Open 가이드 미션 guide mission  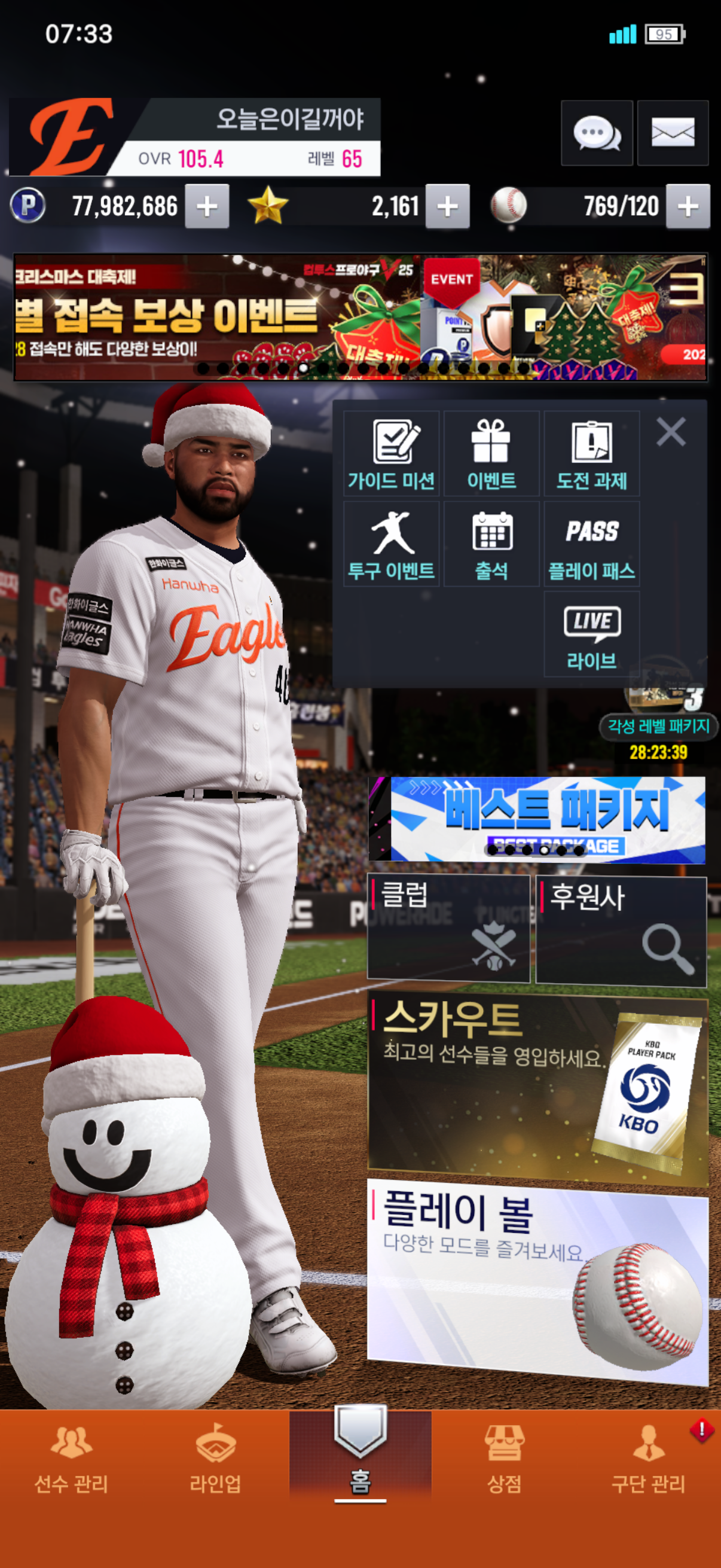[391, 454]
